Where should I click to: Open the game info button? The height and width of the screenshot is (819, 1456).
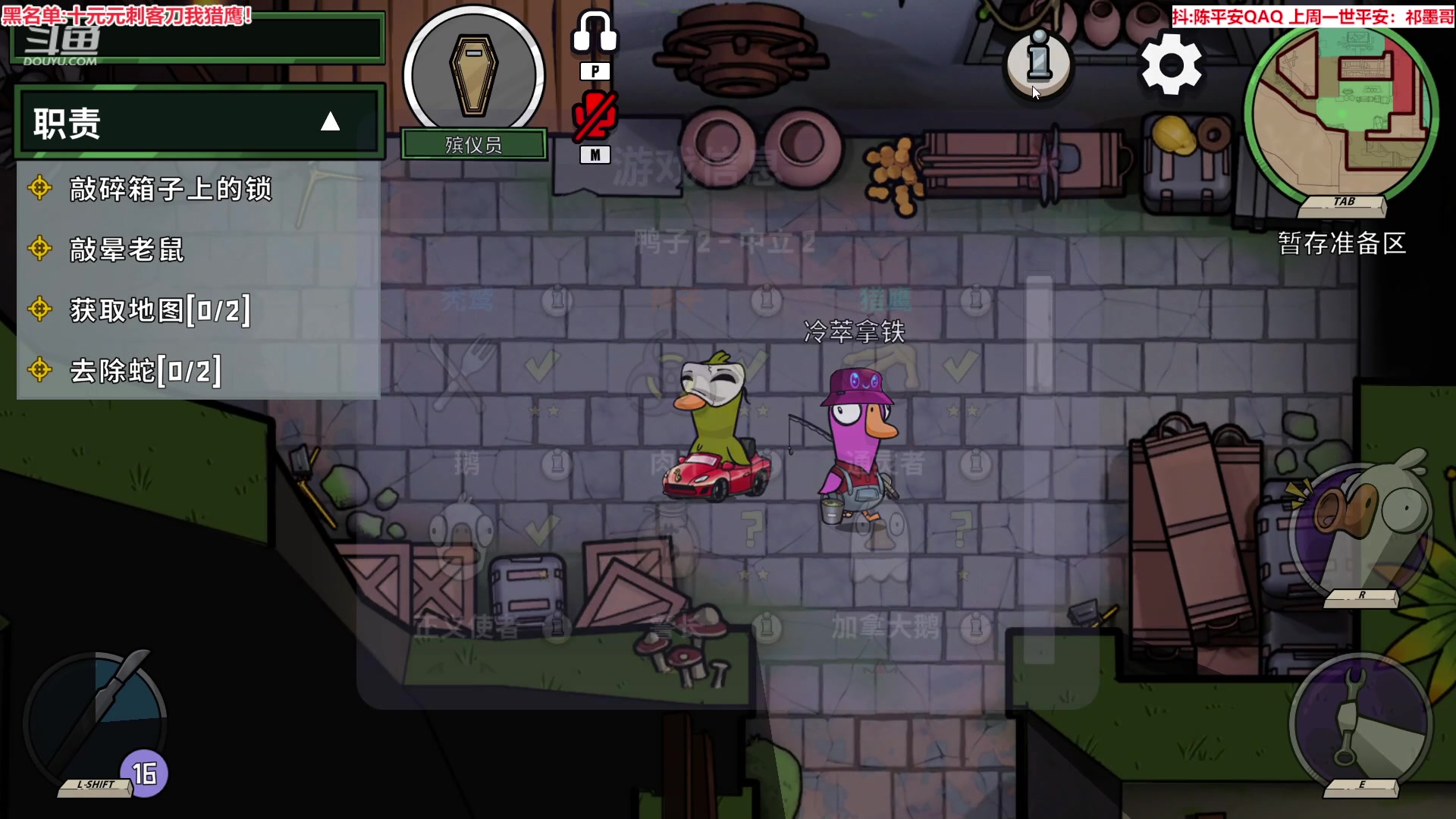[x=1039, y=61]
